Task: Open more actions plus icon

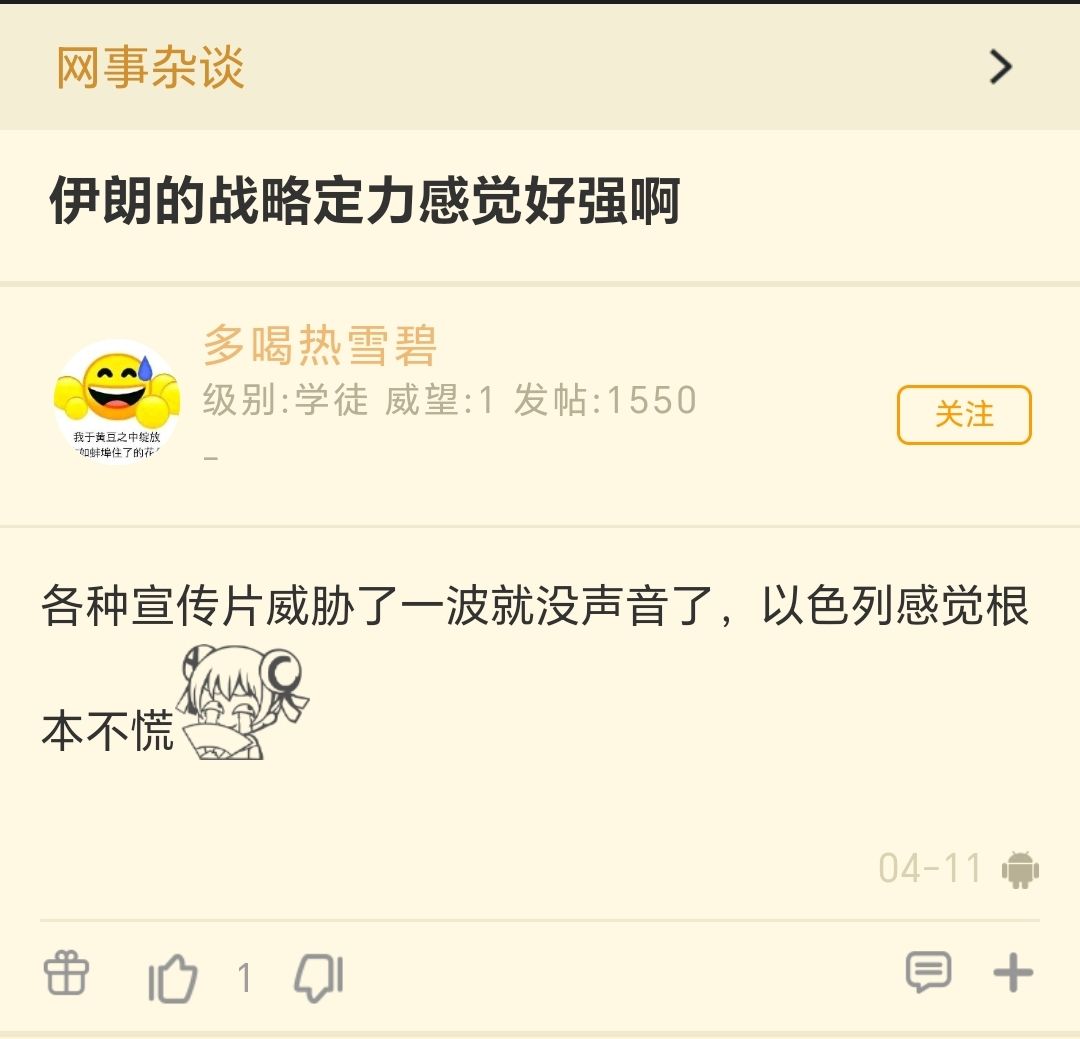Action: tap(1012, 972)
